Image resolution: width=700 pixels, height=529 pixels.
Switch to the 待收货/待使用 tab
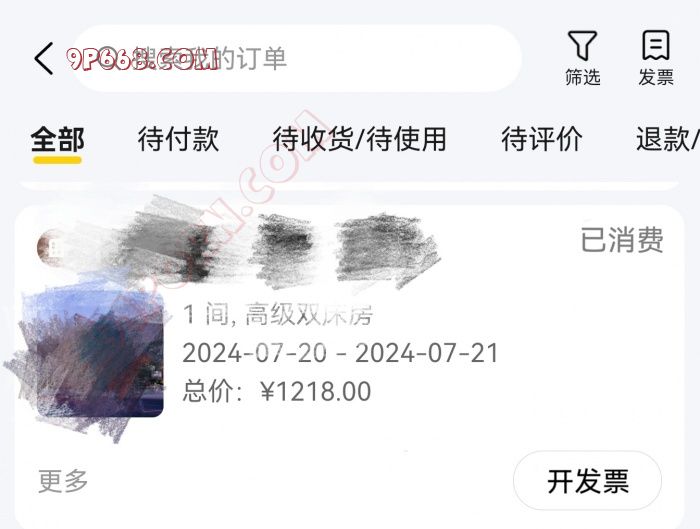pos(359,140)
